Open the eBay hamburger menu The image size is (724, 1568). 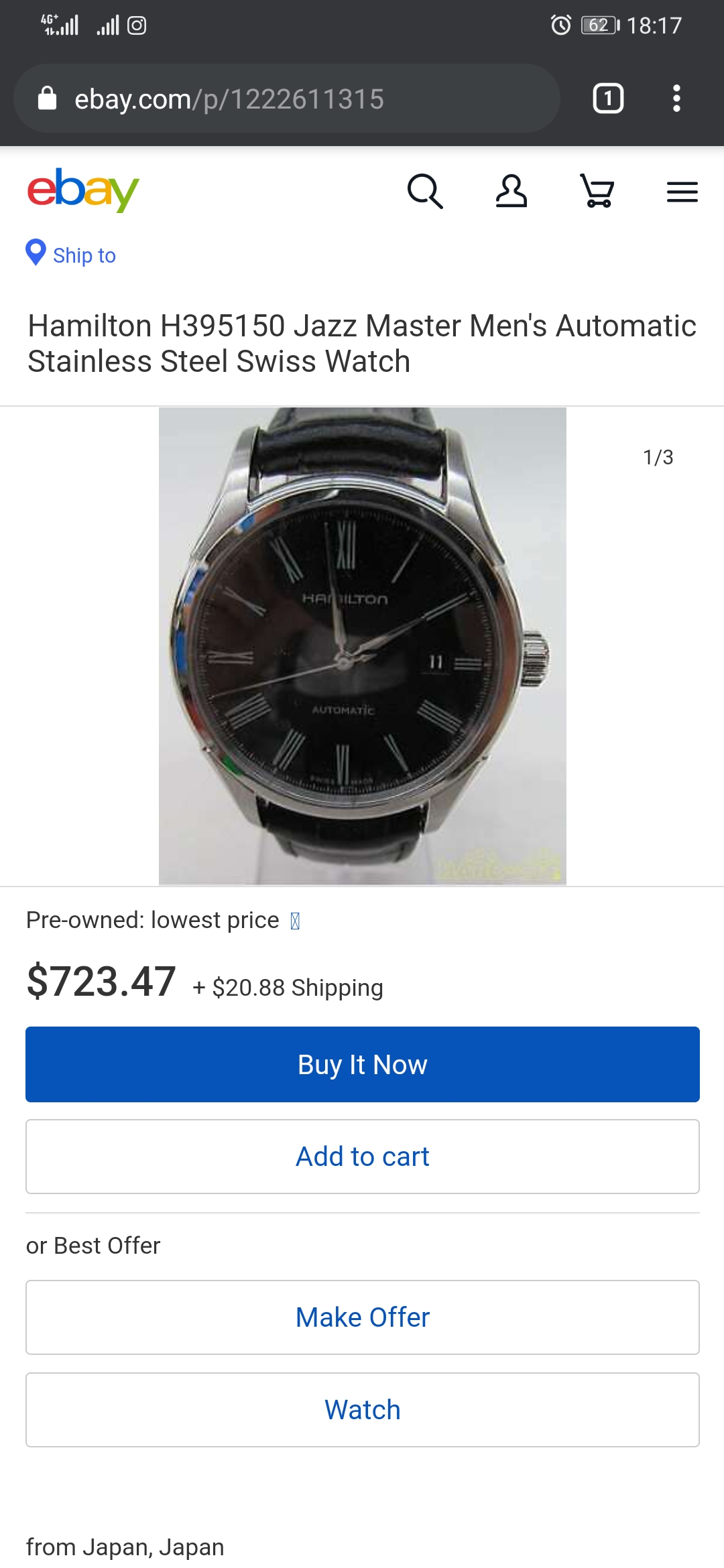tap(682, 192)
